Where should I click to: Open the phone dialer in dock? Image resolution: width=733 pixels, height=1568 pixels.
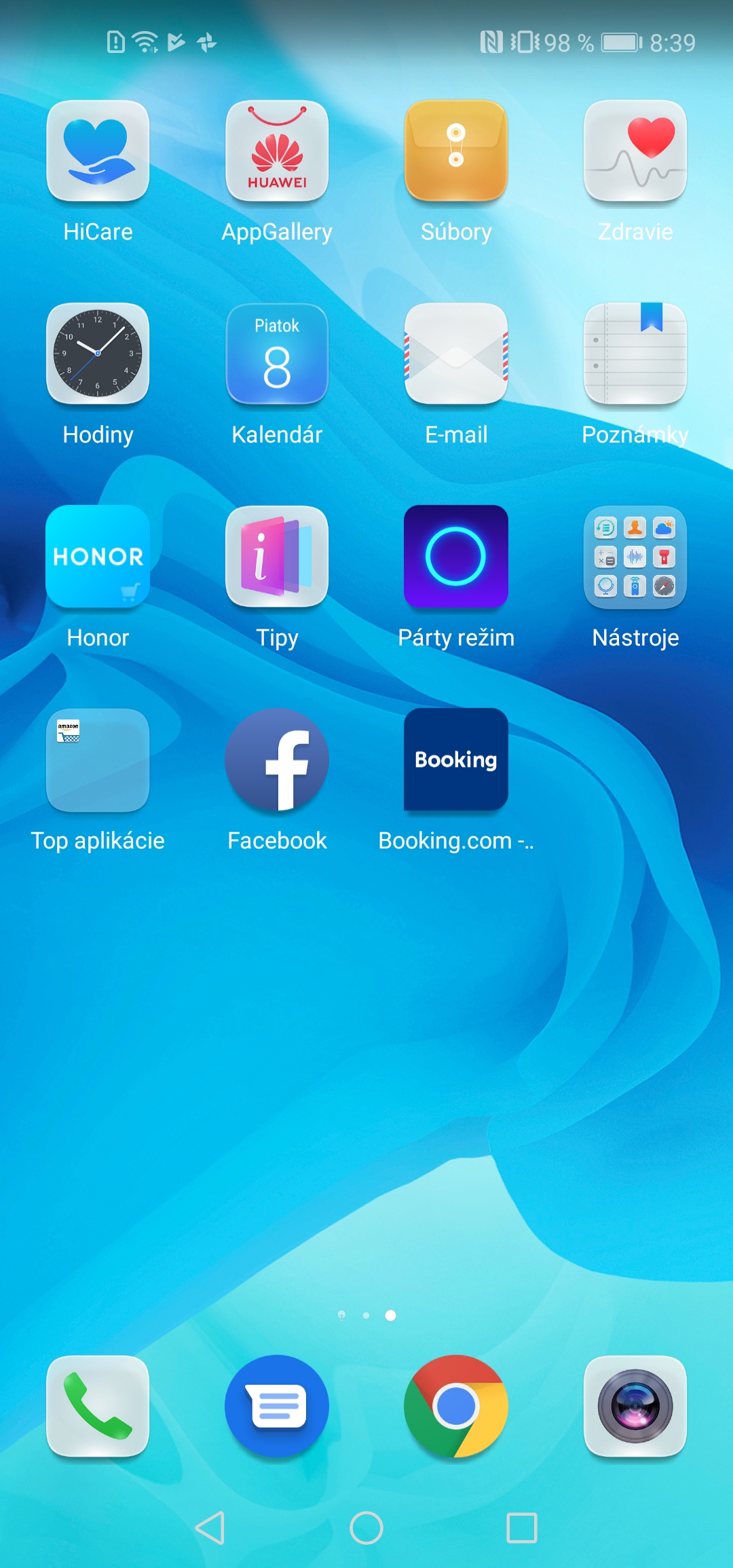tap(98, 1406)
